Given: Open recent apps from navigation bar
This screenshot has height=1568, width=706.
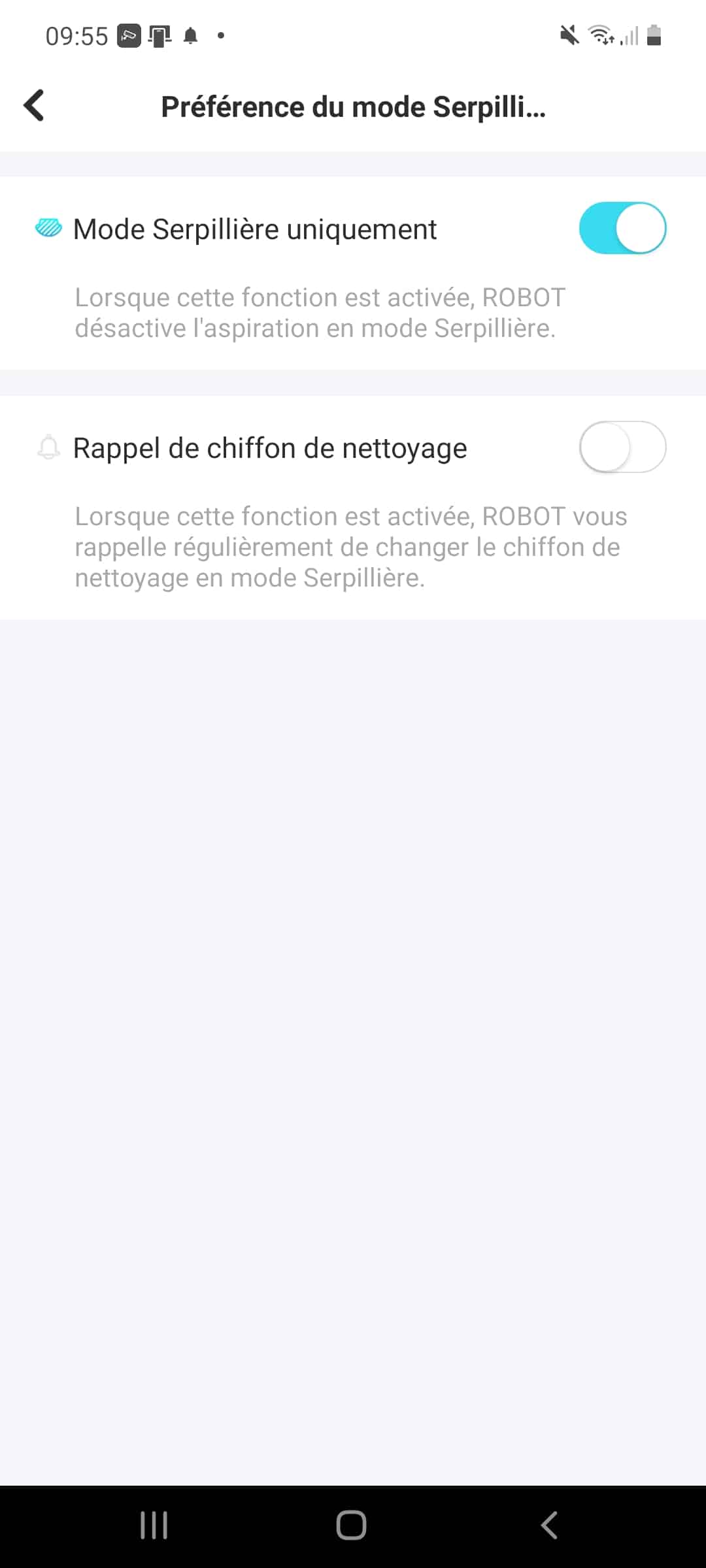Looking at the screenshot, I should tap(154, 1526).
